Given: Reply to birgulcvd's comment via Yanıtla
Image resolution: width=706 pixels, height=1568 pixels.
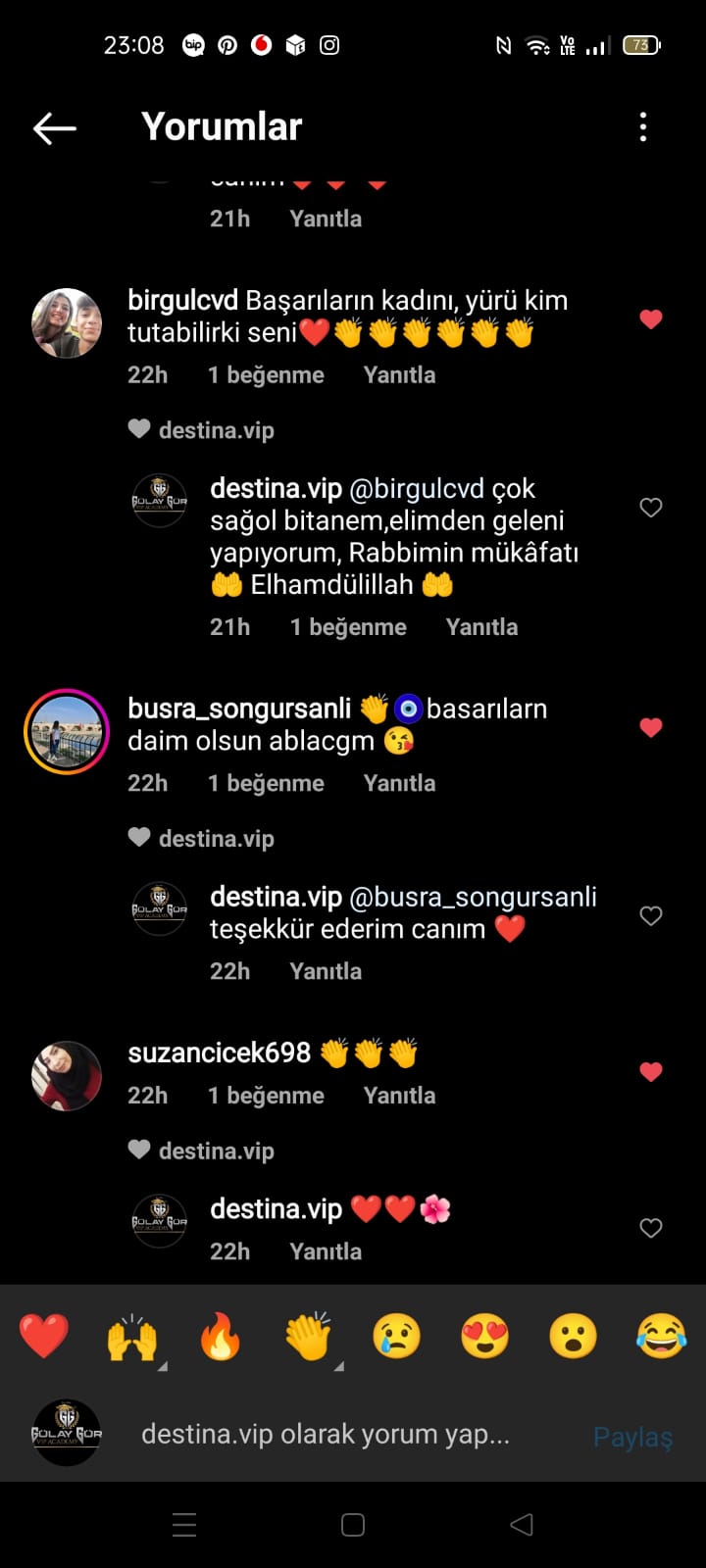Looking at the screenshot, I should tap(399, 375).
